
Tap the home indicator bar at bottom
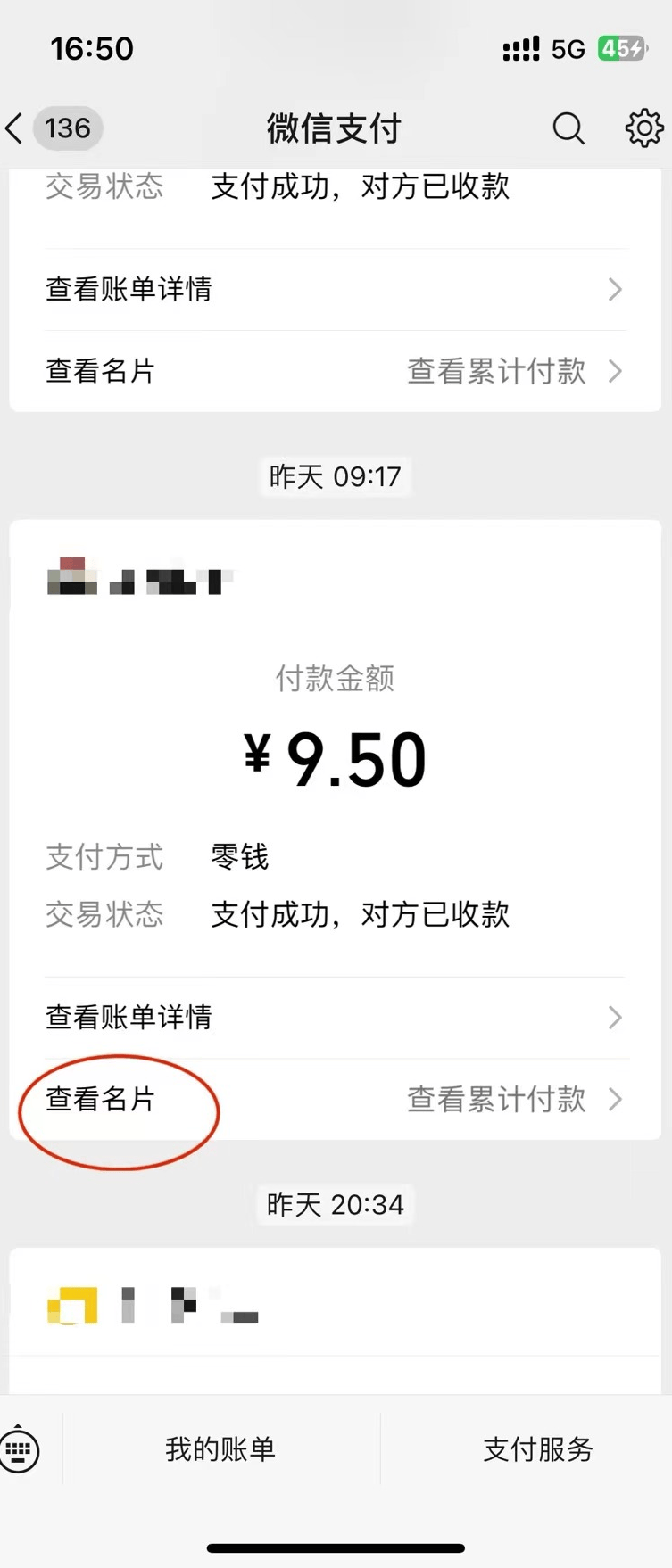click(x=336, y=1541)
